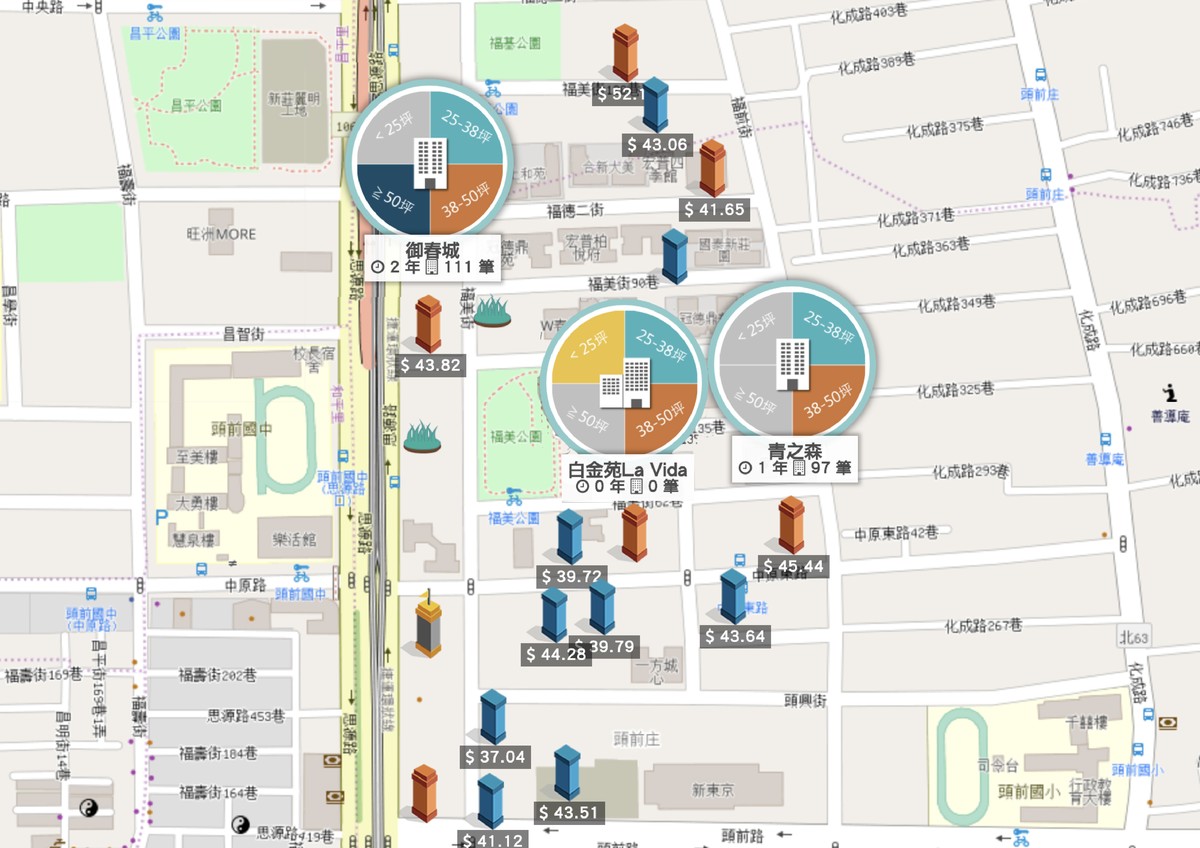This screenshot has width=1200, height=848.
Task: Open the building marker priced $39.72
Action: coord(569,537)
